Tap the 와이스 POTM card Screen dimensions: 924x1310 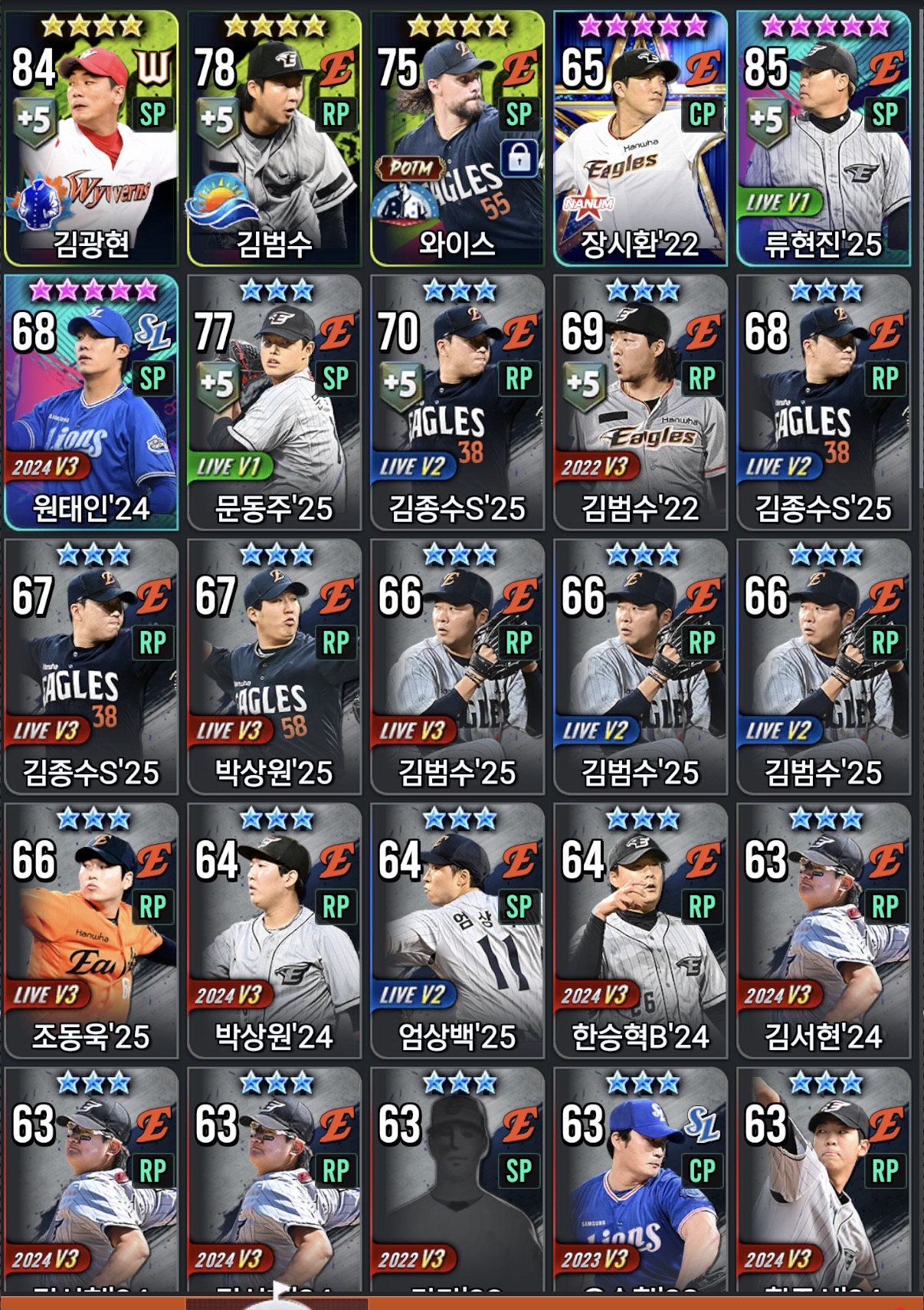(457, 140)
